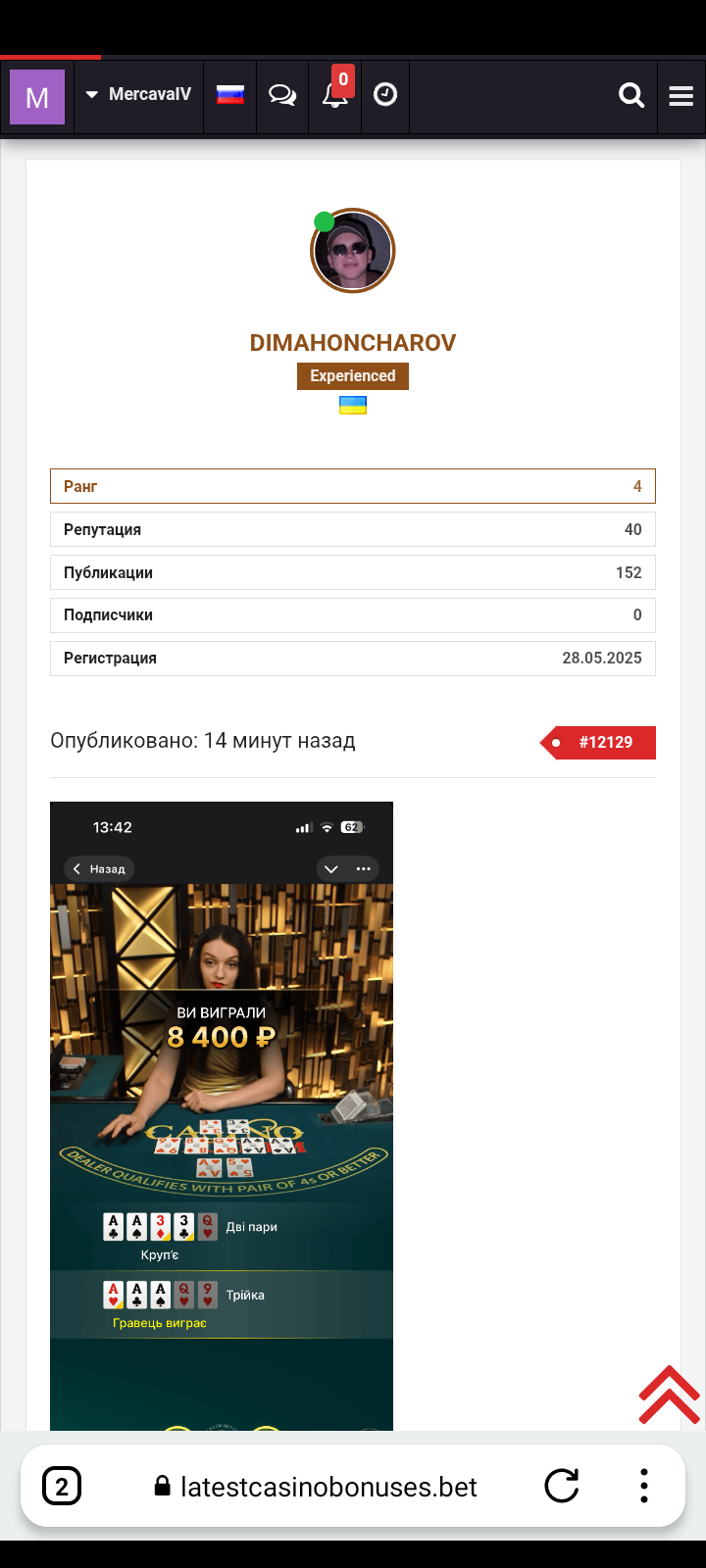Image resolution: width=706 pixels, height=1568 pixels.
Task: Open the notifications bell
Action: point(335,95)
